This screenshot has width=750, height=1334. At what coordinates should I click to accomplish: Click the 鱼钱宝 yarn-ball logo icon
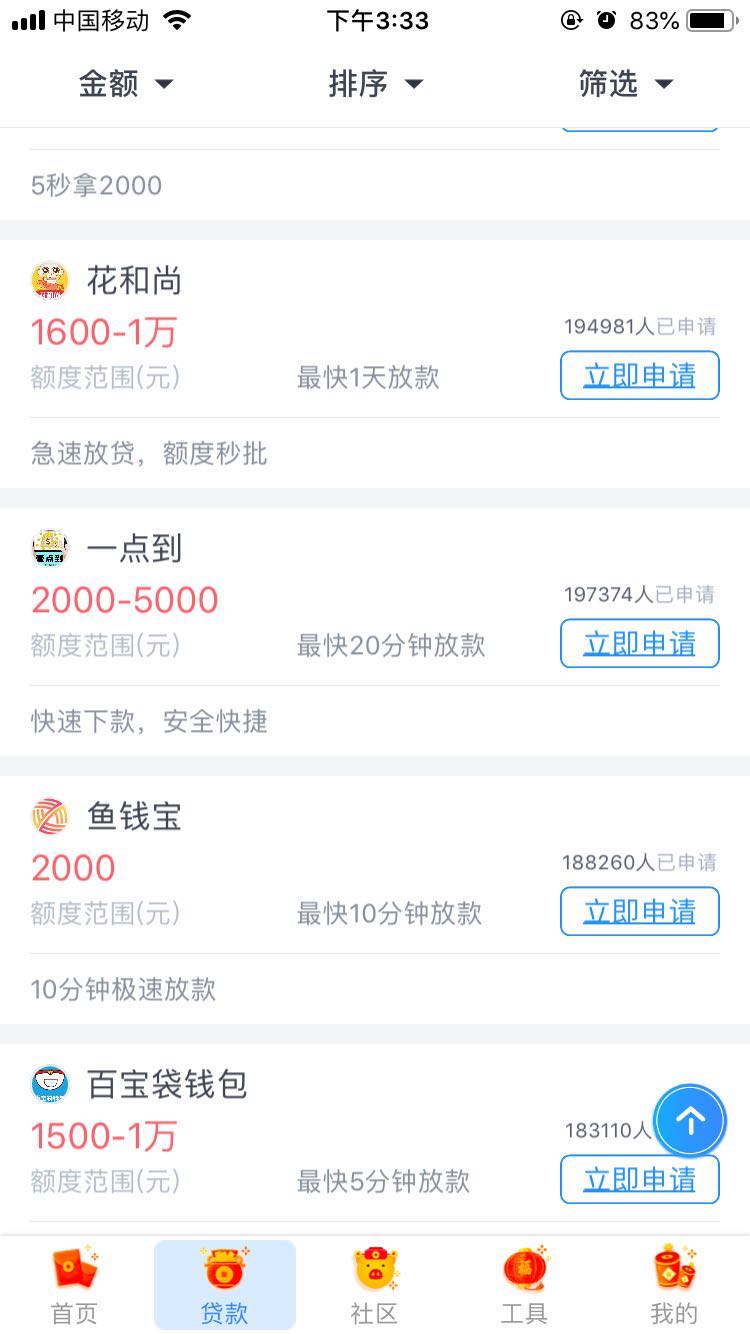point(50,815)
